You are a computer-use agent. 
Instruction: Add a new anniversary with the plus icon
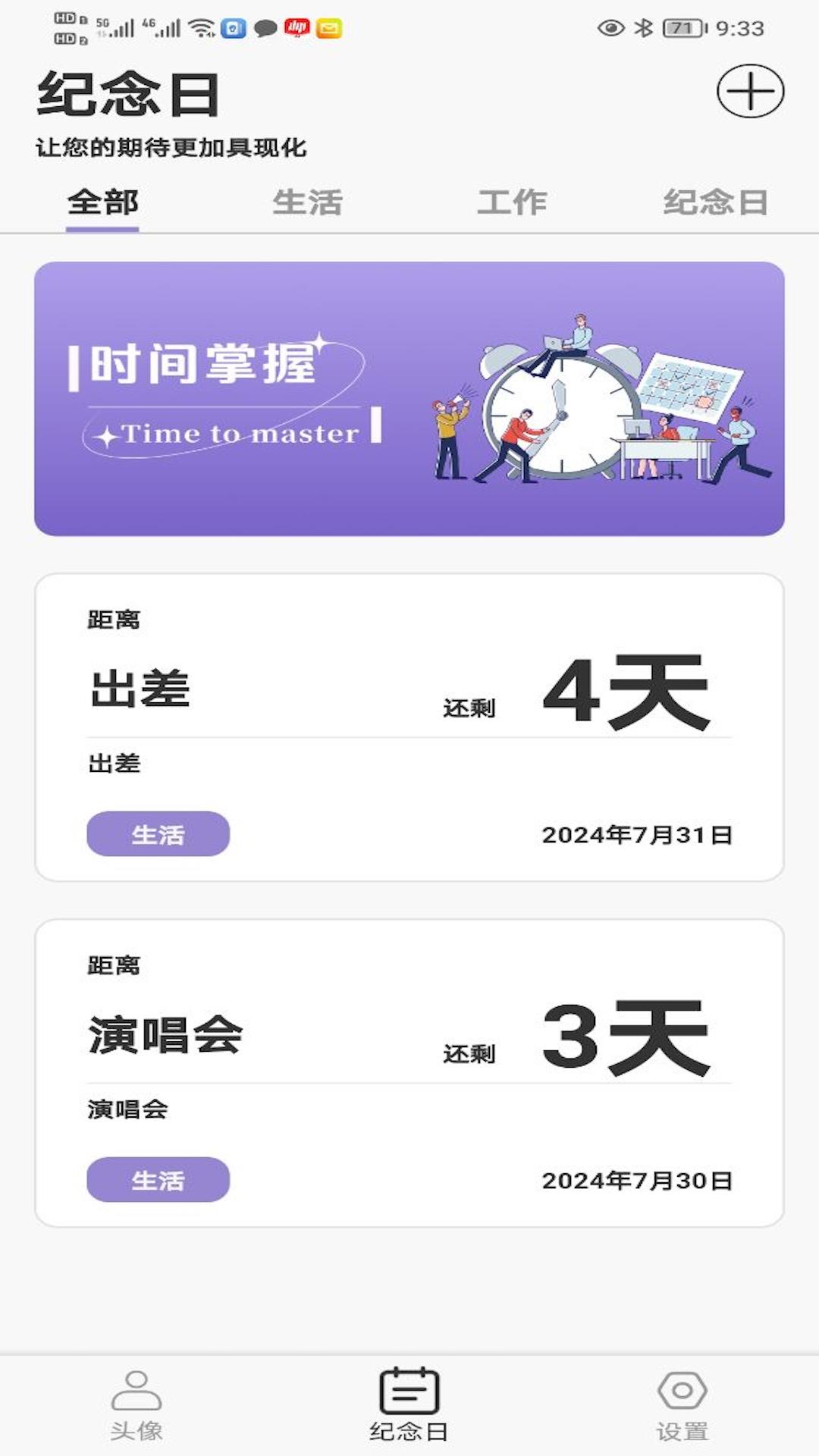750,92
